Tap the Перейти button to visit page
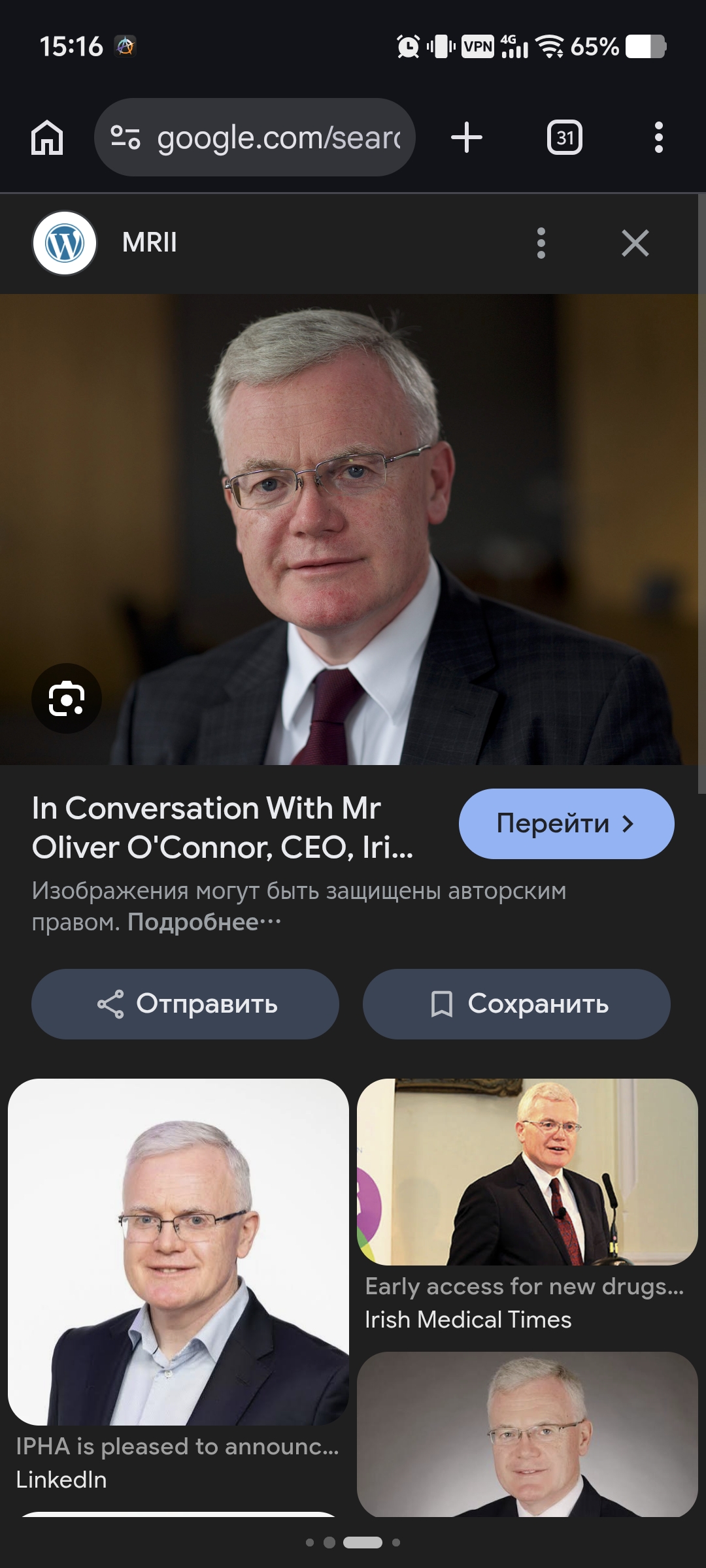This screenshot has width=706, height=1568. [566, 823]
